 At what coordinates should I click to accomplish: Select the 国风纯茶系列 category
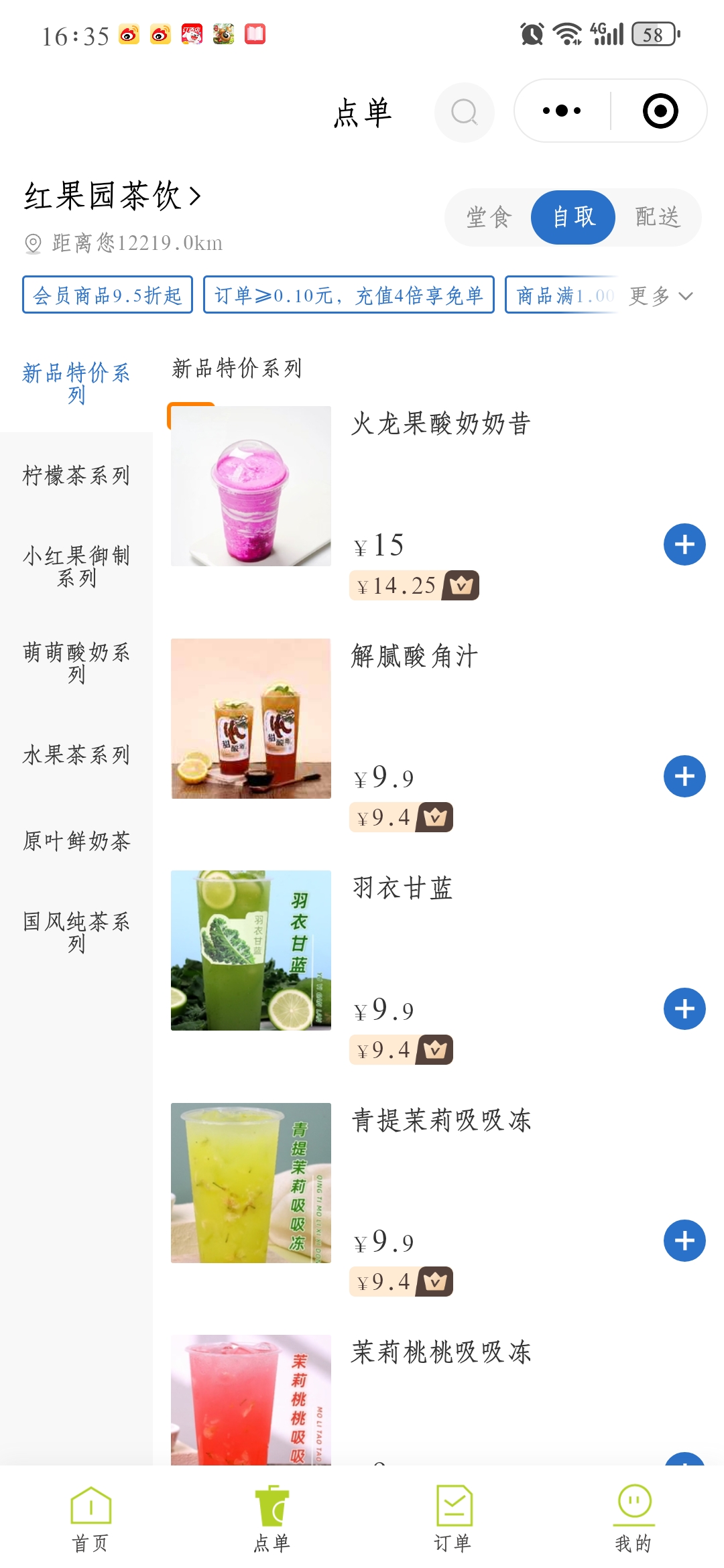[76, 932]
